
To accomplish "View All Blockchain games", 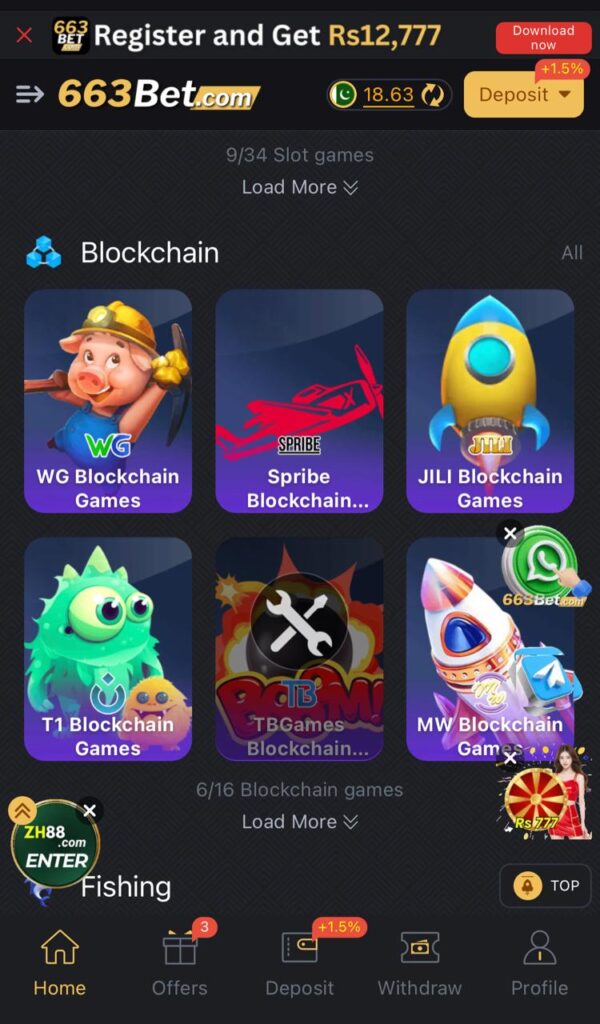I will [x=572, y=253].
